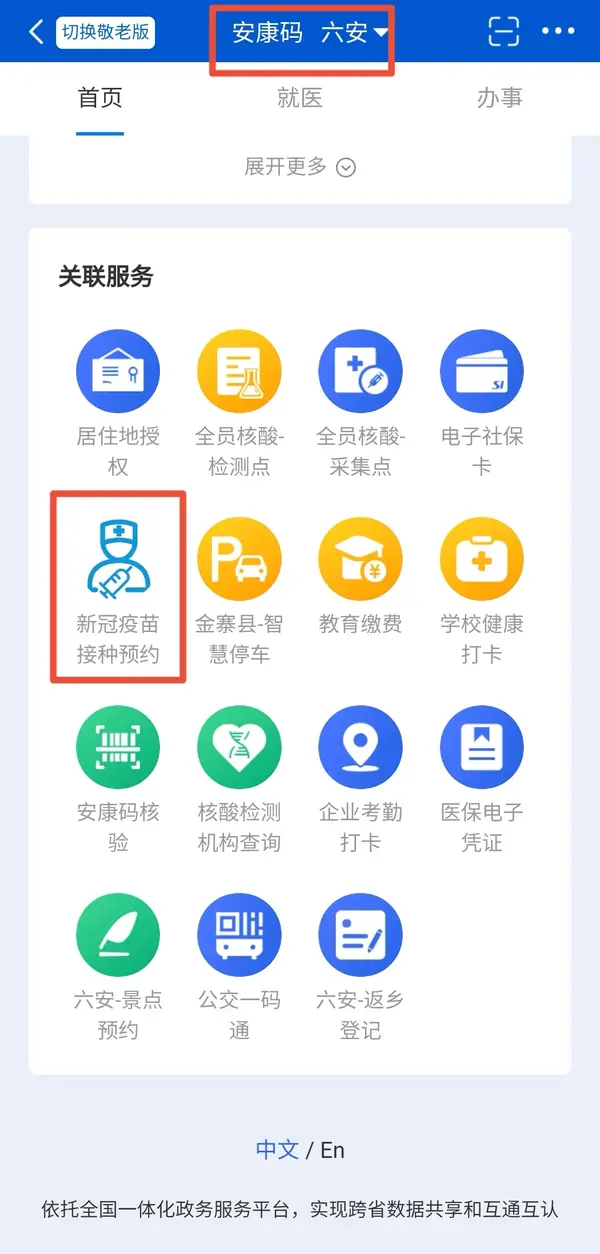Image resolution: width=600 pixels, height=1254 pixels.
Task: Open 居住地授权 service
Action: [118, 404]
